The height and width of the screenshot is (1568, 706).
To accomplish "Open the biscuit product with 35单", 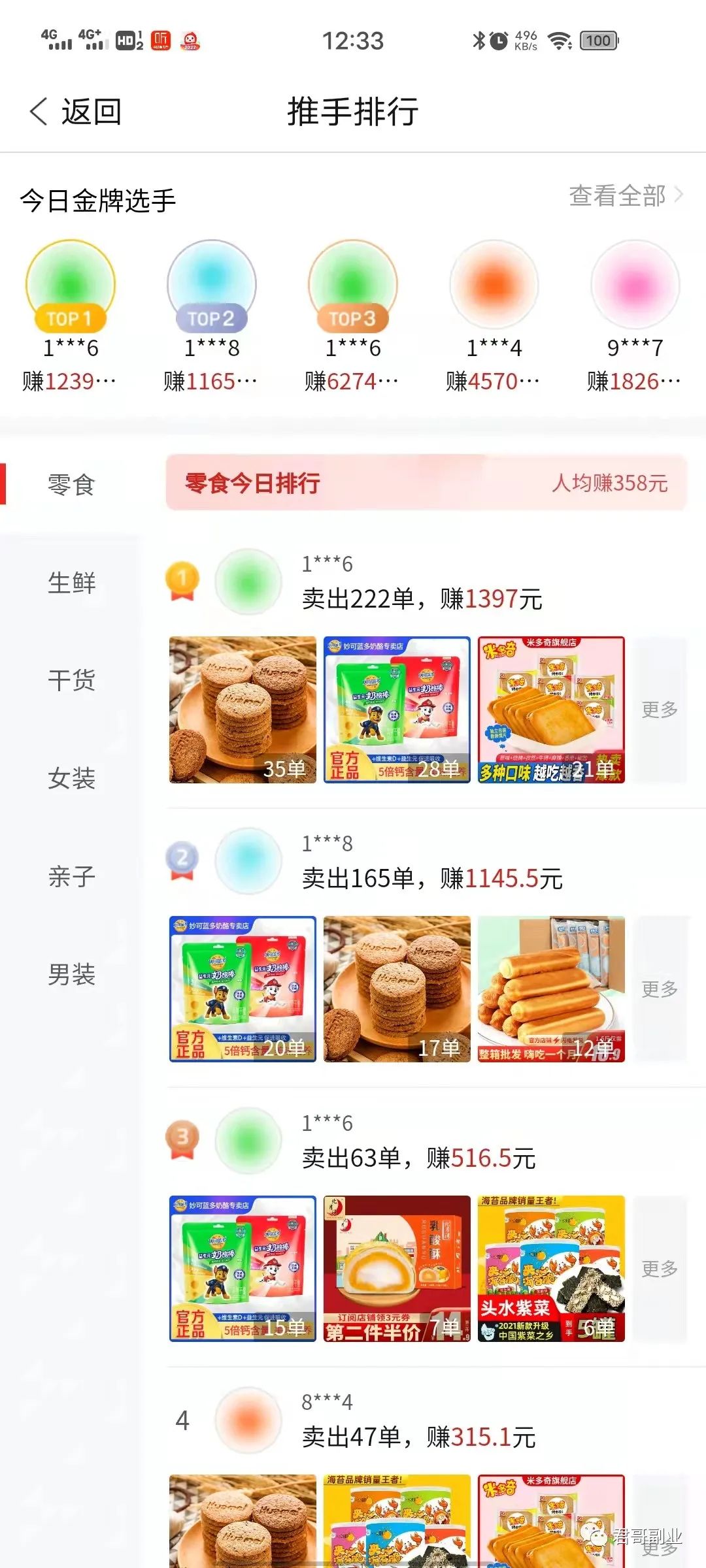I will point(243,710).
